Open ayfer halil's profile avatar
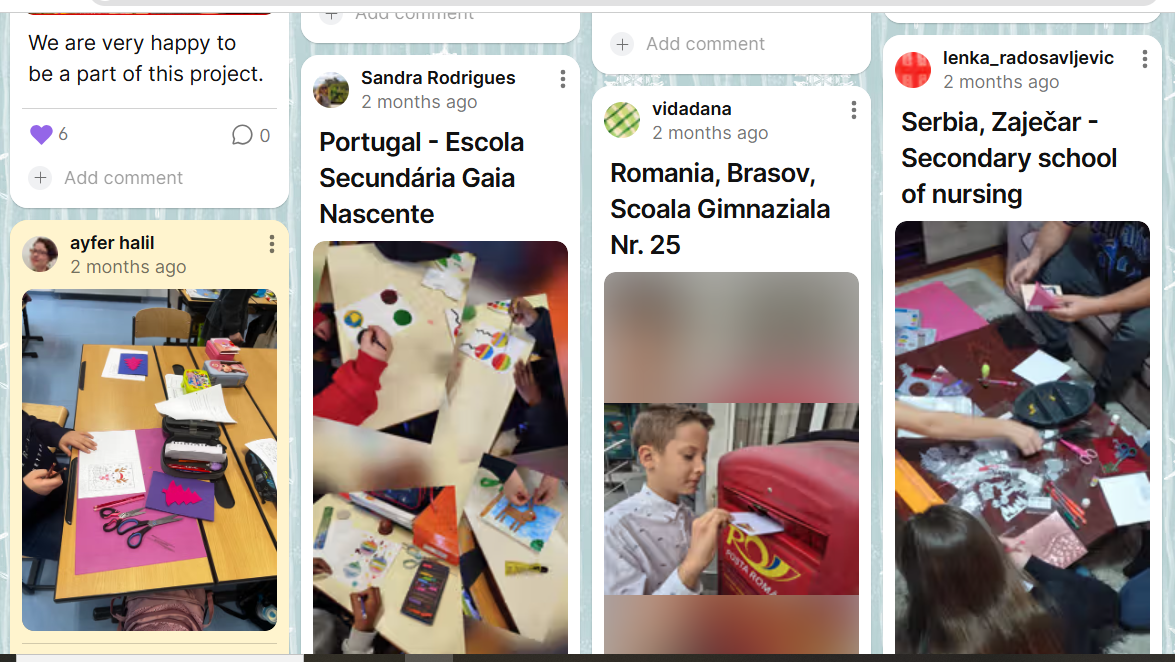This screenshot has height=662, width=1175. pyautogui.click(x=40, y=255)
